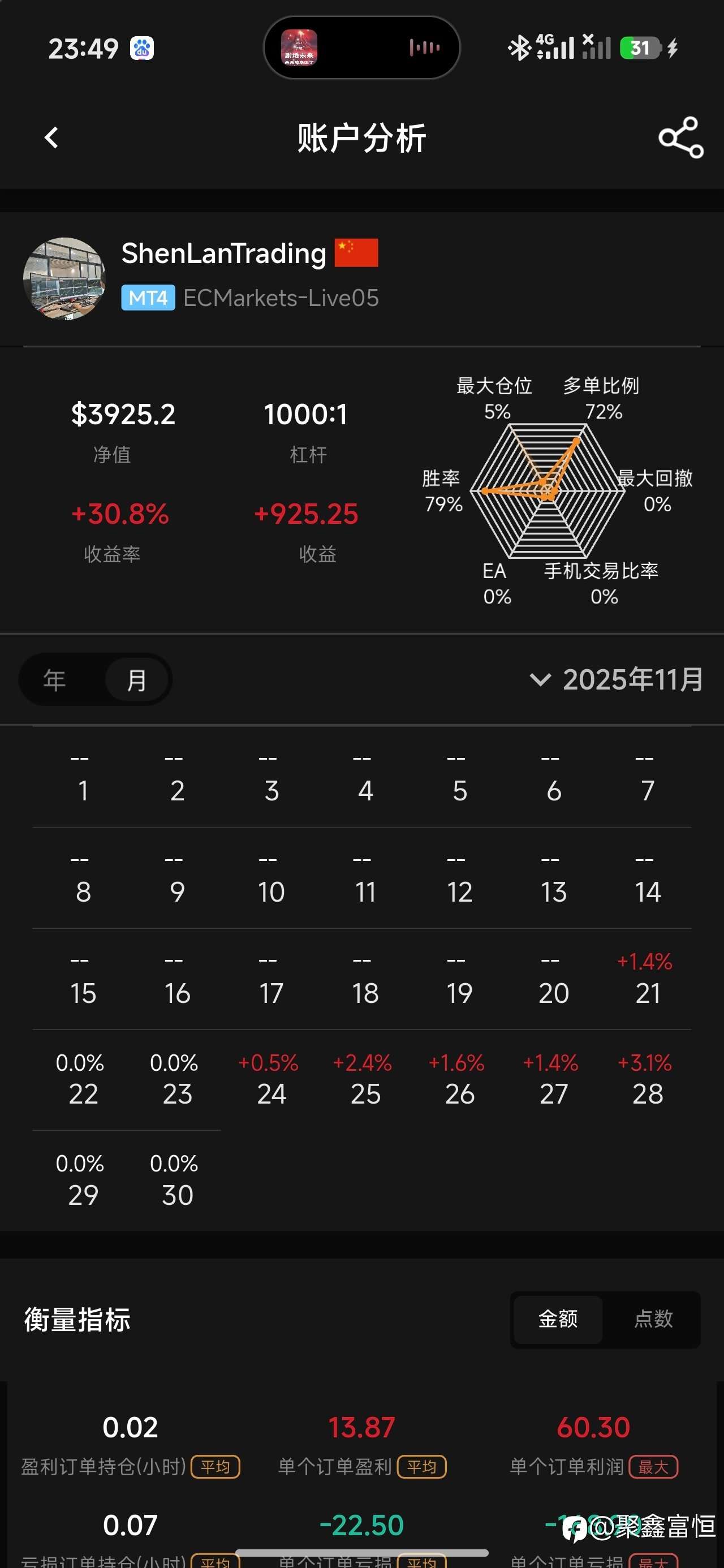Select the MT4 platform badge
This screenshot has height=1568, width=724.
point(148,298)
